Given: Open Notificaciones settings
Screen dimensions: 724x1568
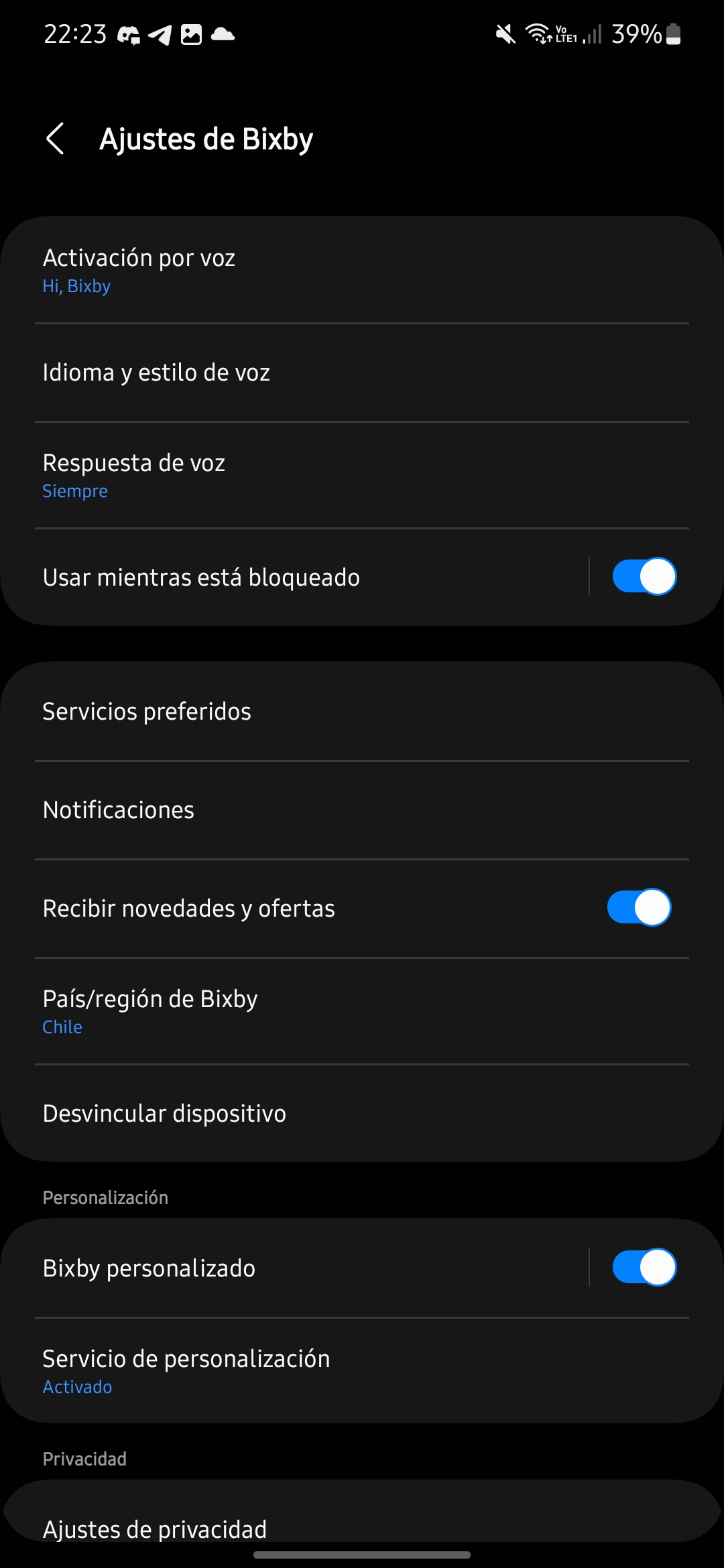Looking at the screenshot, I should (x=362, y=810).
